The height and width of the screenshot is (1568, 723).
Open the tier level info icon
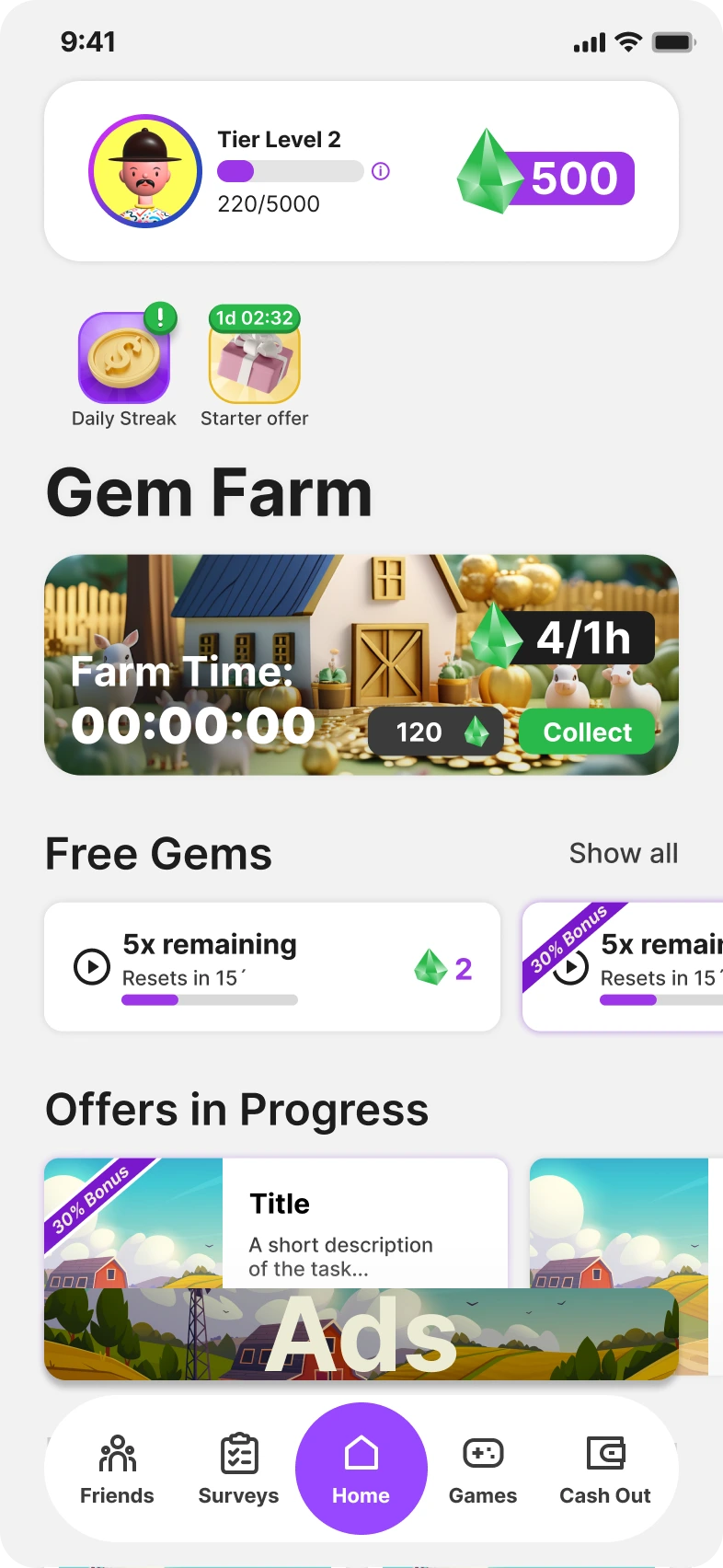click(x=381, y=171)
